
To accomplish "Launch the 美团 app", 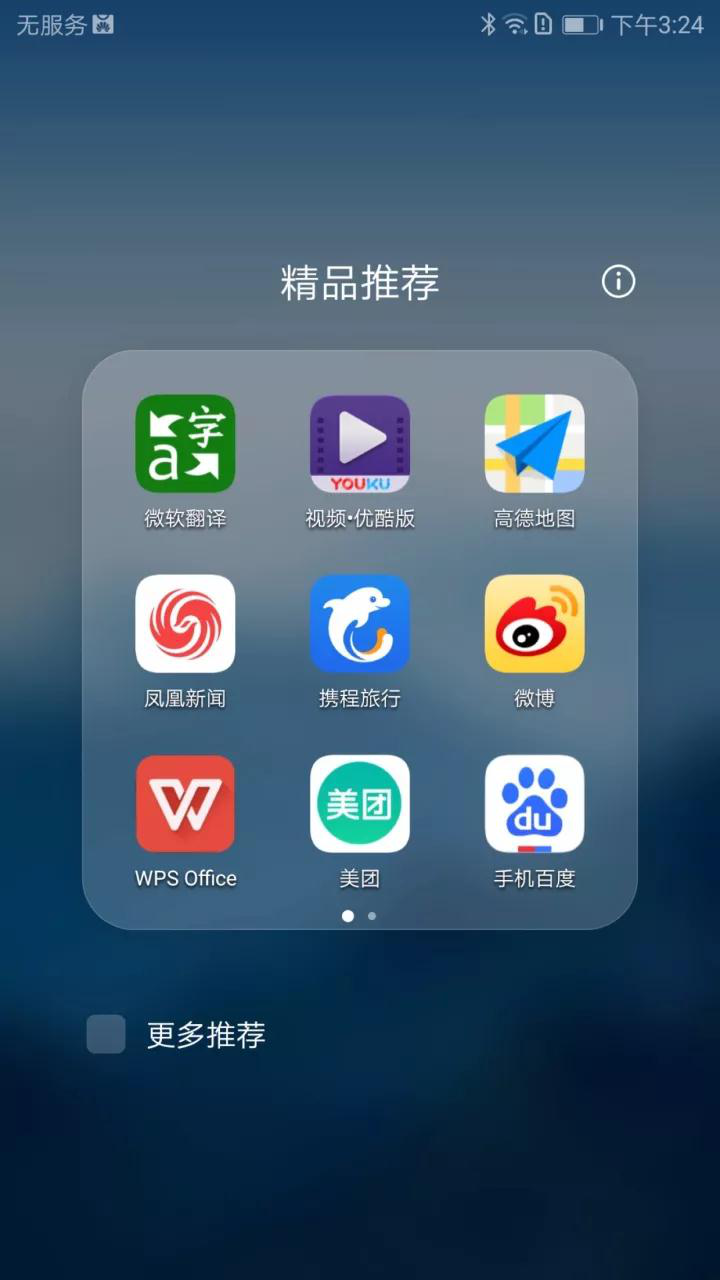I will [x=360, y=804].
